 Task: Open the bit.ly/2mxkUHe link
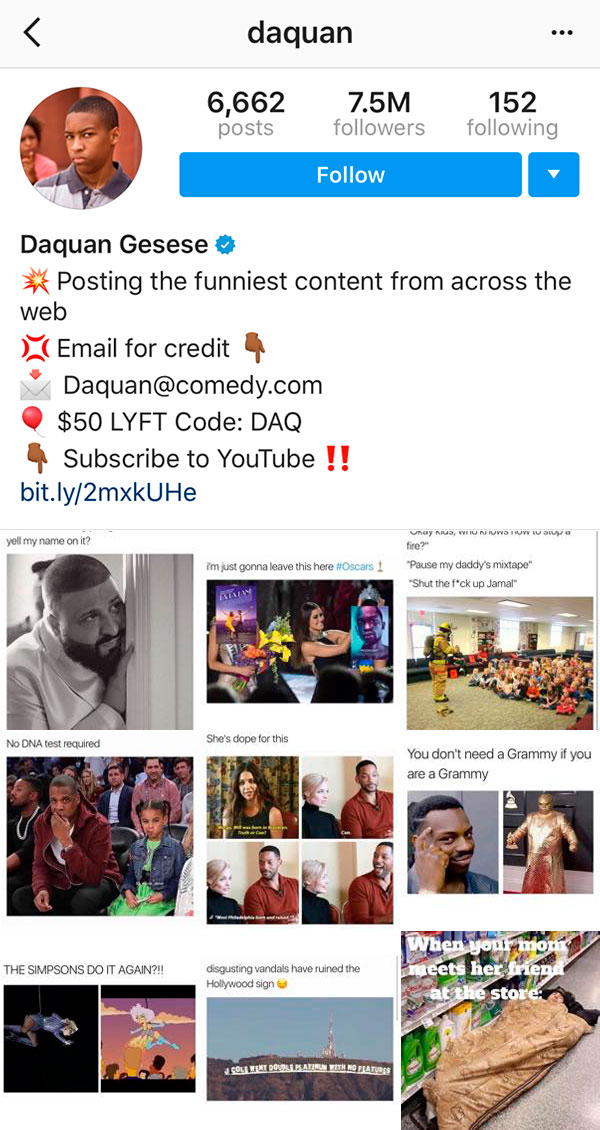[x=108, y=492]
